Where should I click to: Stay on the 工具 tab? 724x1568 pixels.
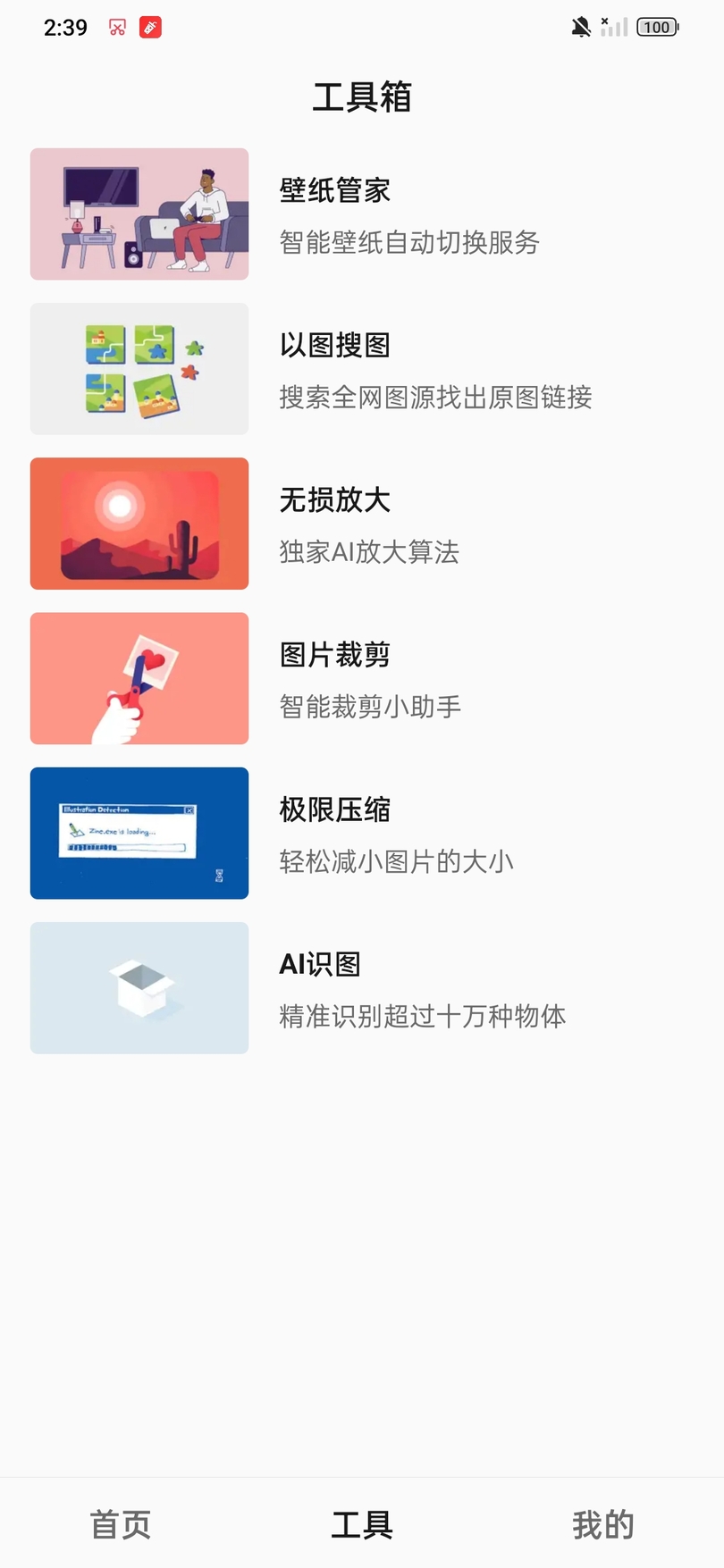pos(361,1524)
